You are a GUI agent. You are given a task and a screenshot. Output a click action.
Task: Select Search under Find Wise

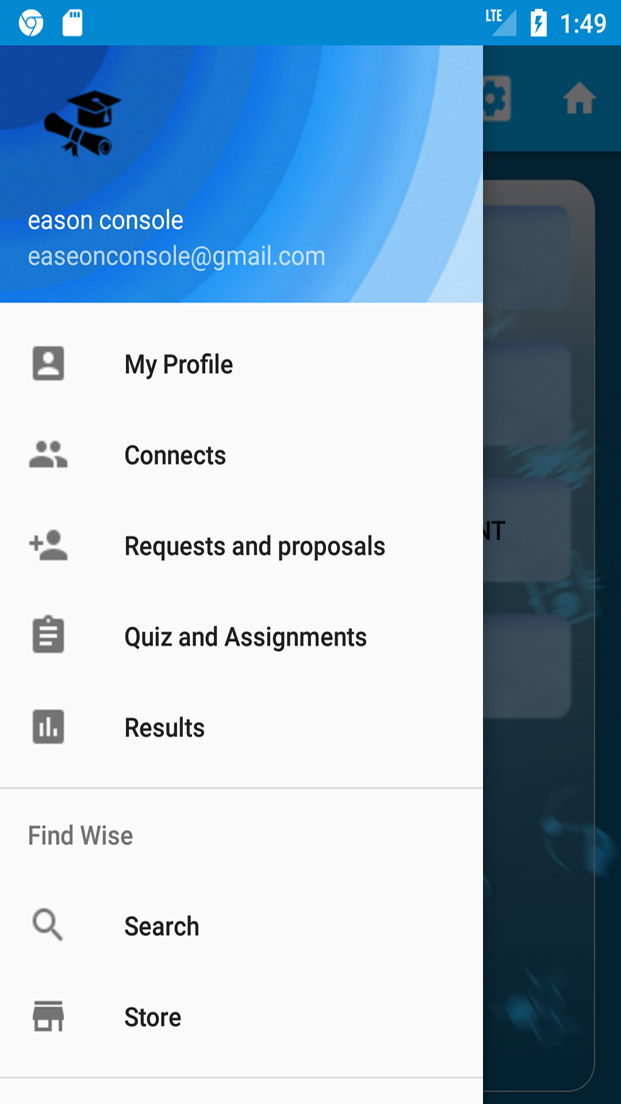tap(161, 926)
